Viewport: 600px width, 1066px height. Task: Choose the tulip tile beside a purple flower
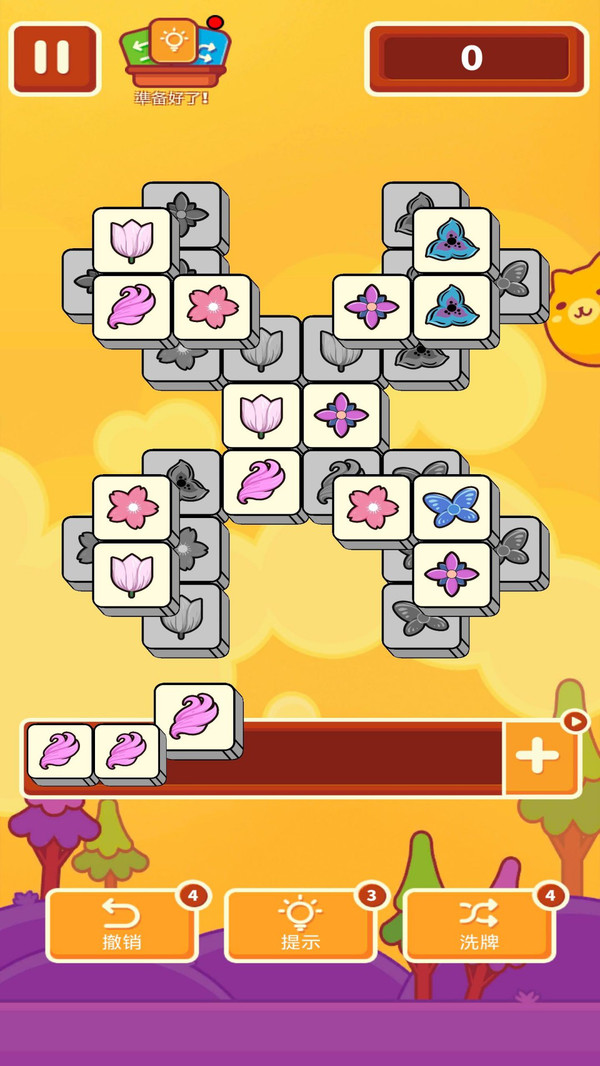[262, 417]
